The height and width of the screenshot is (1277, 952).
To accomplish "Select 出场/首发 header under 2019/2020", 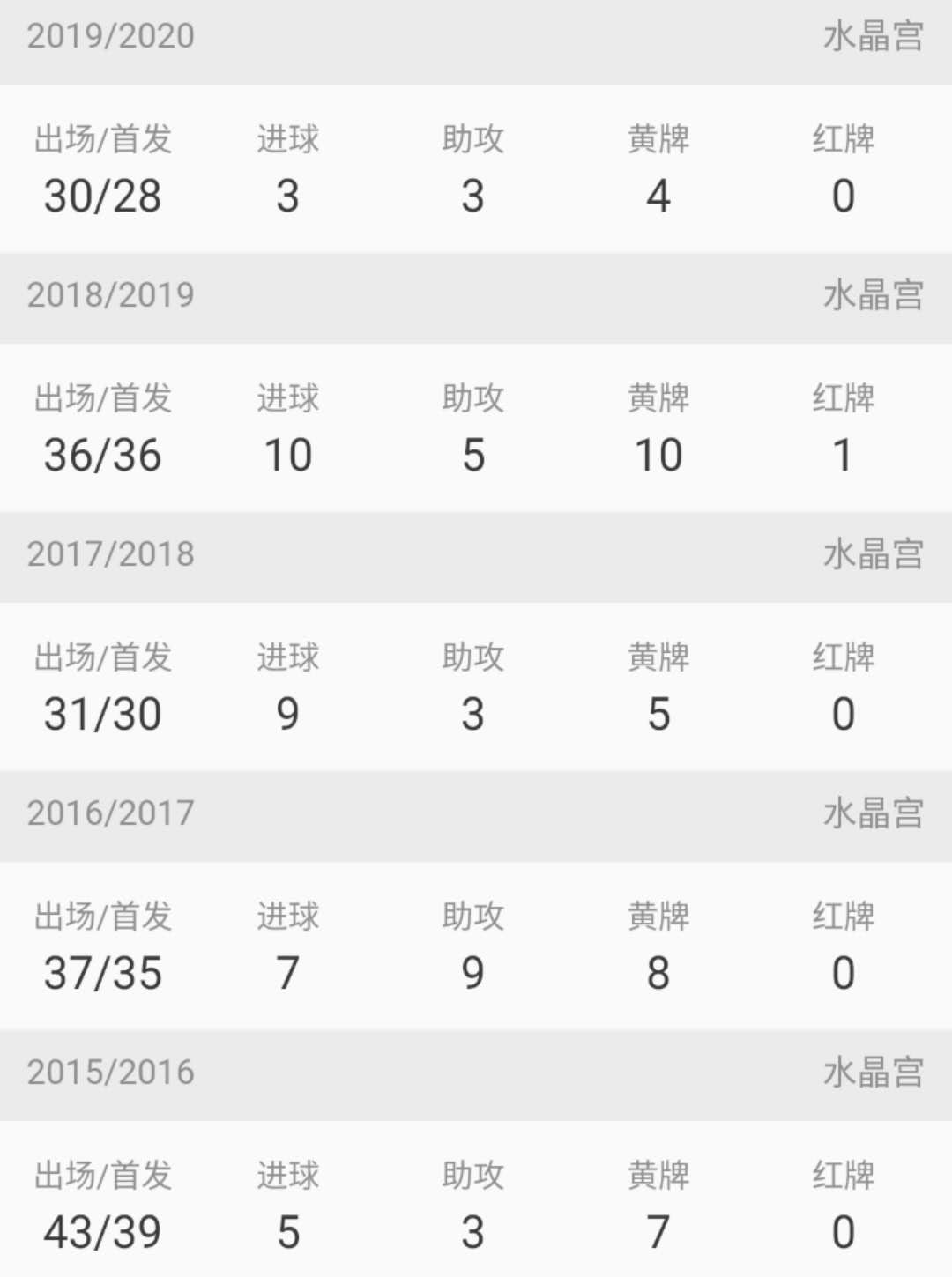I will coord(103,137).
